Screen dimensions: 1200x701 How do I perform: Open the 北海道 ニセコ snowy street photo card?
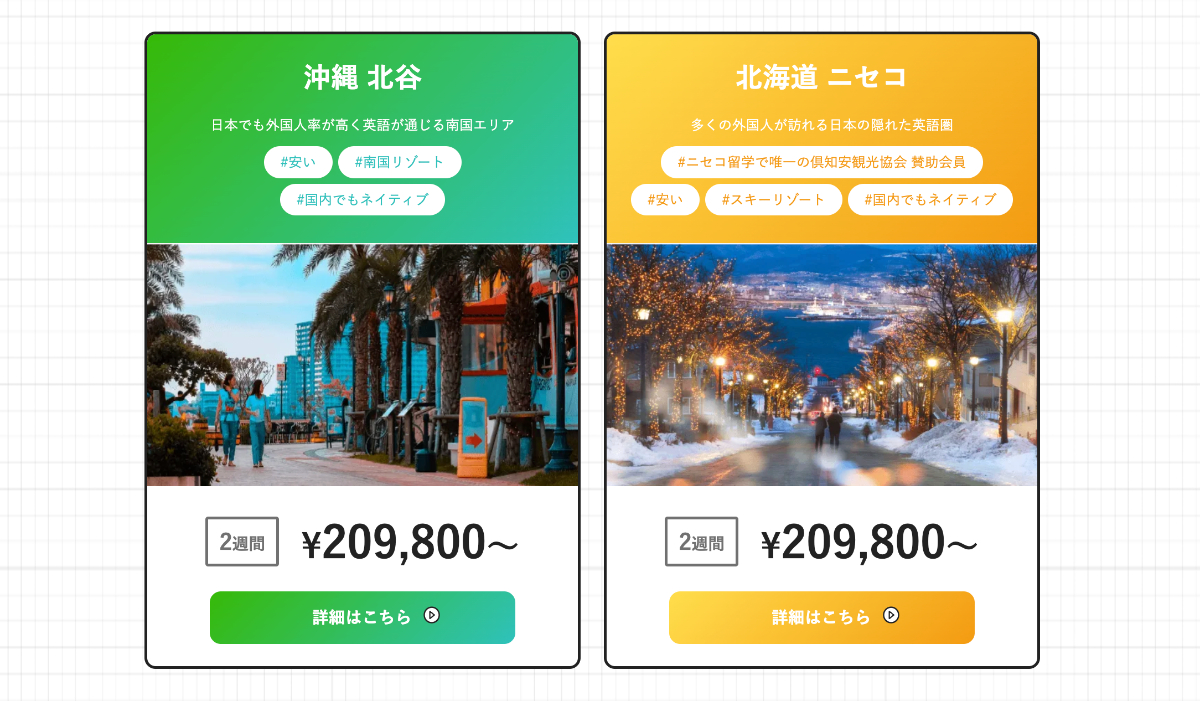pos(821,365)
